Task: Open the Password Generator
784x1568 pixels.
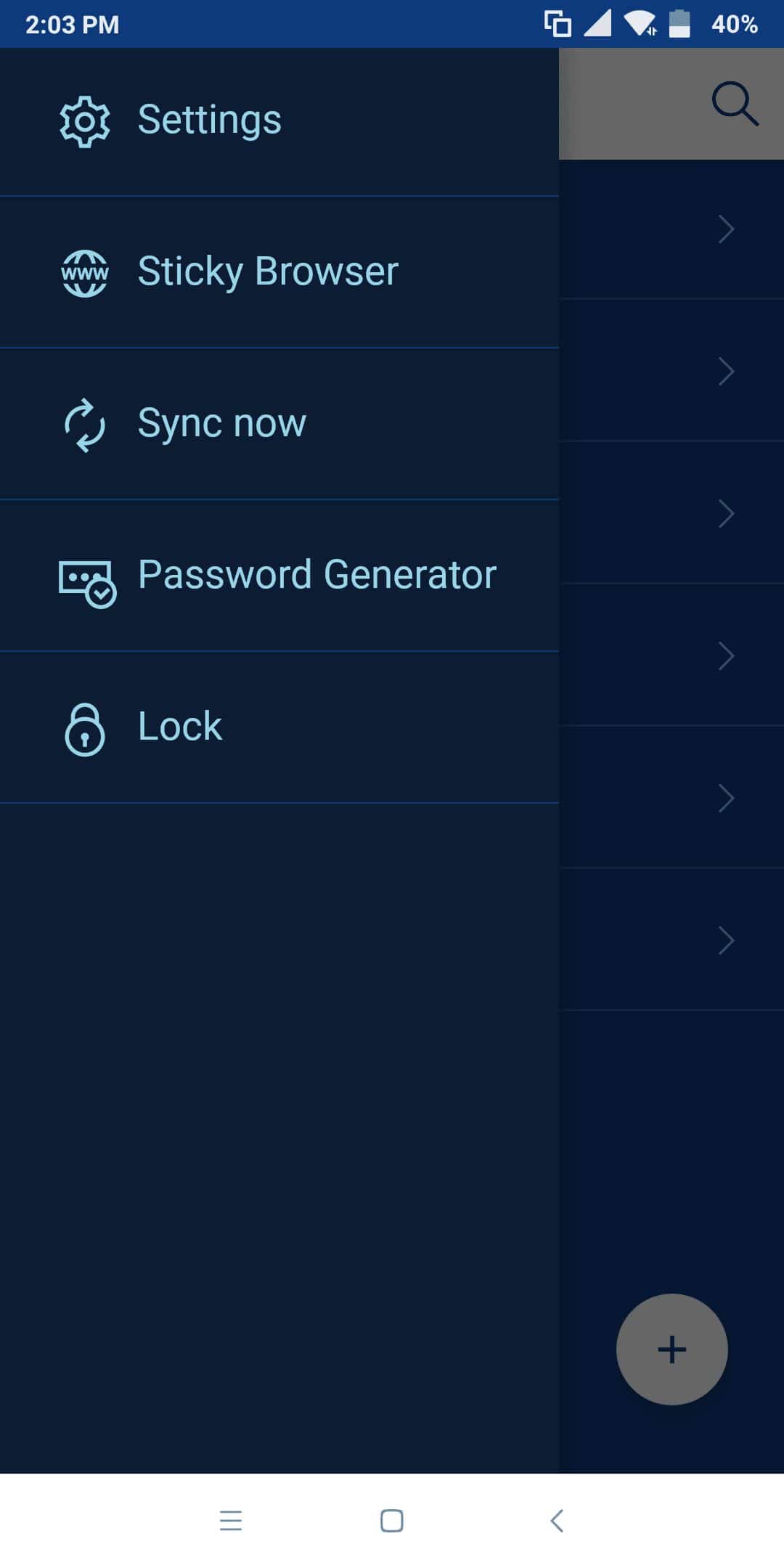Action: pos(279,576)
